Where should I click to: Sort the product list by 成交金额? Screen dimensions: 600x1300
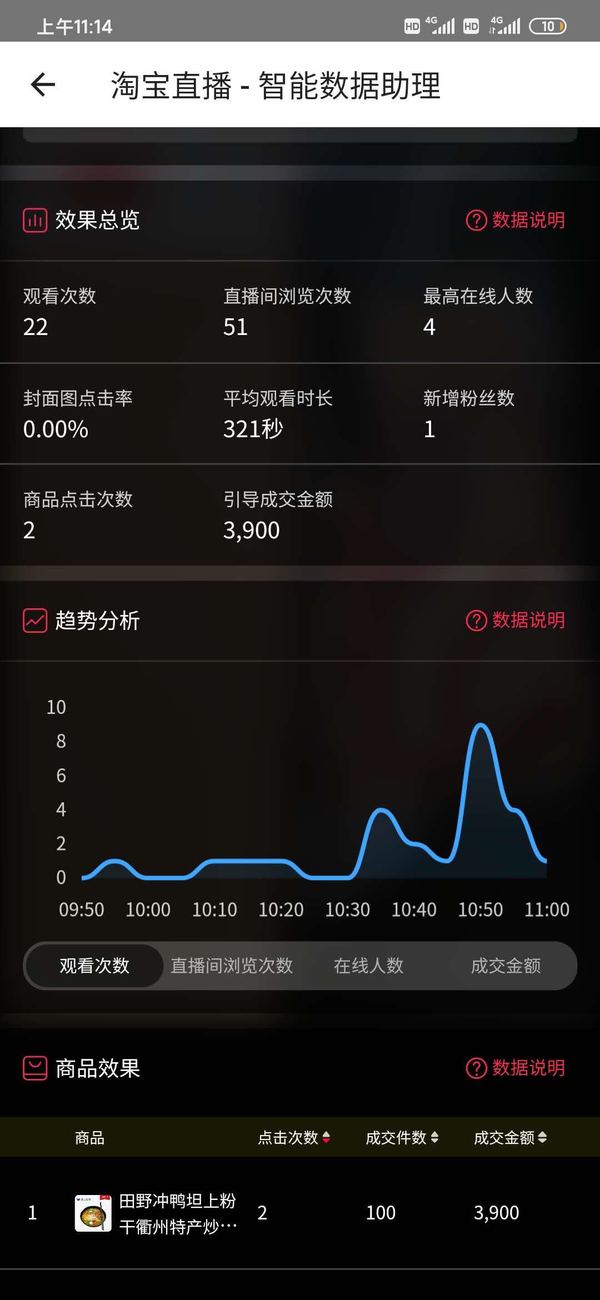[510, 1137]
